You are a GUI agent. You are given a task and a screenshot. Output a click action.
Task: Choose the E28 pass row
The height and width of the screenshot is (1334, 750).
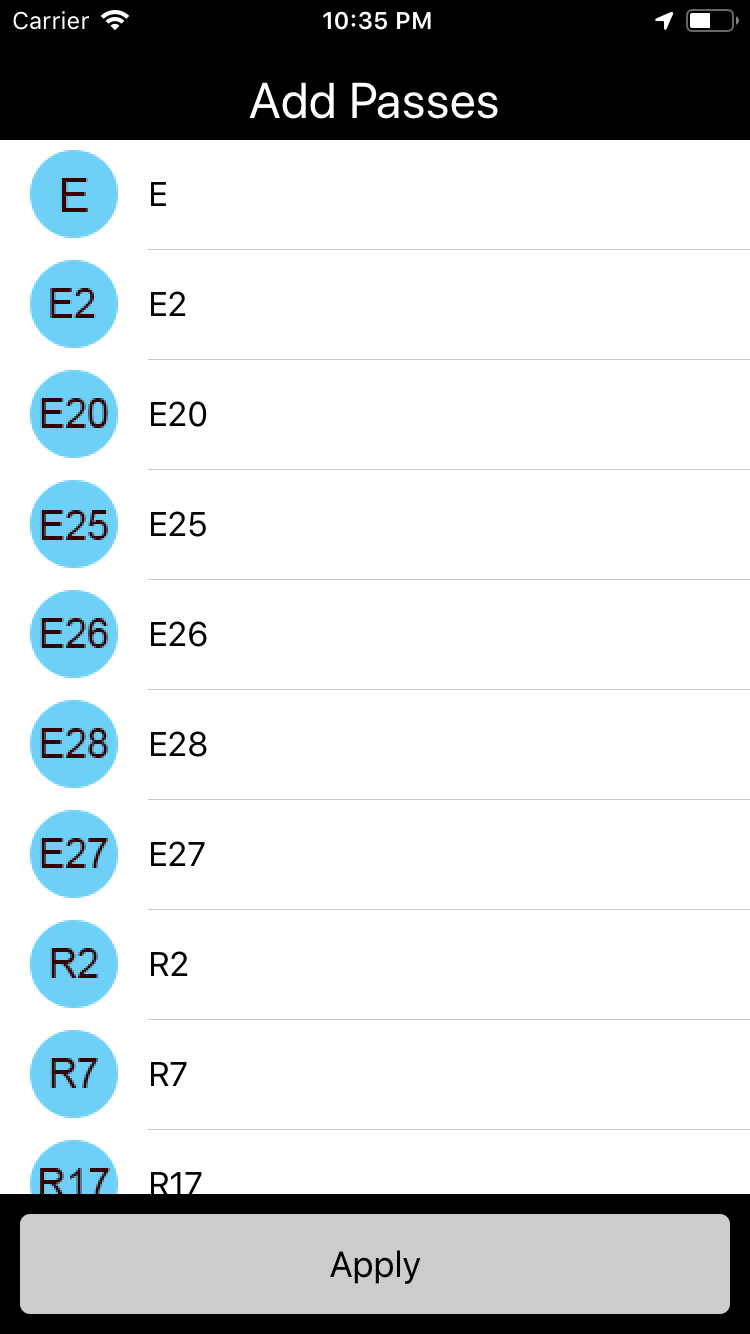(x=375, y=745)
